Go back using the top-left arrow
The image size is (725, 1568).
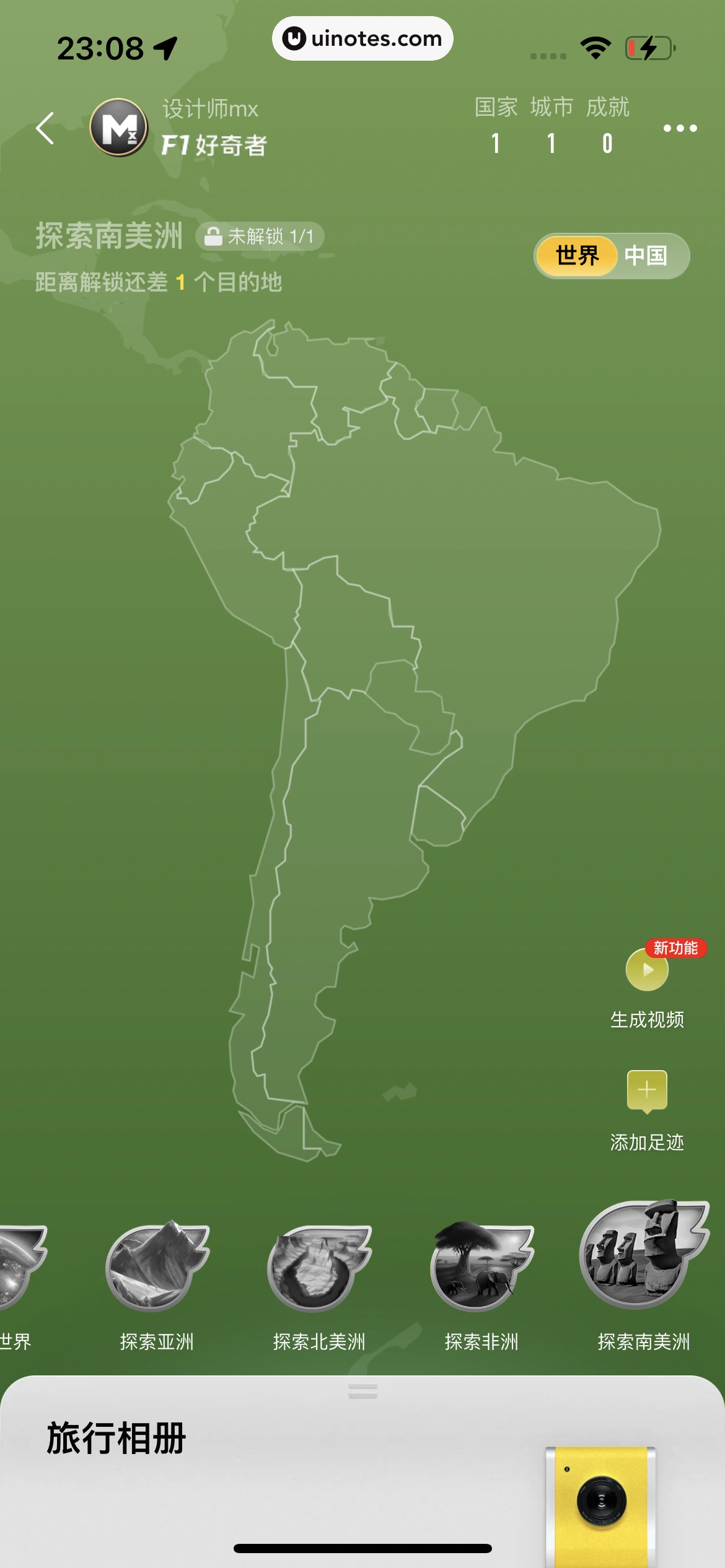45,129
